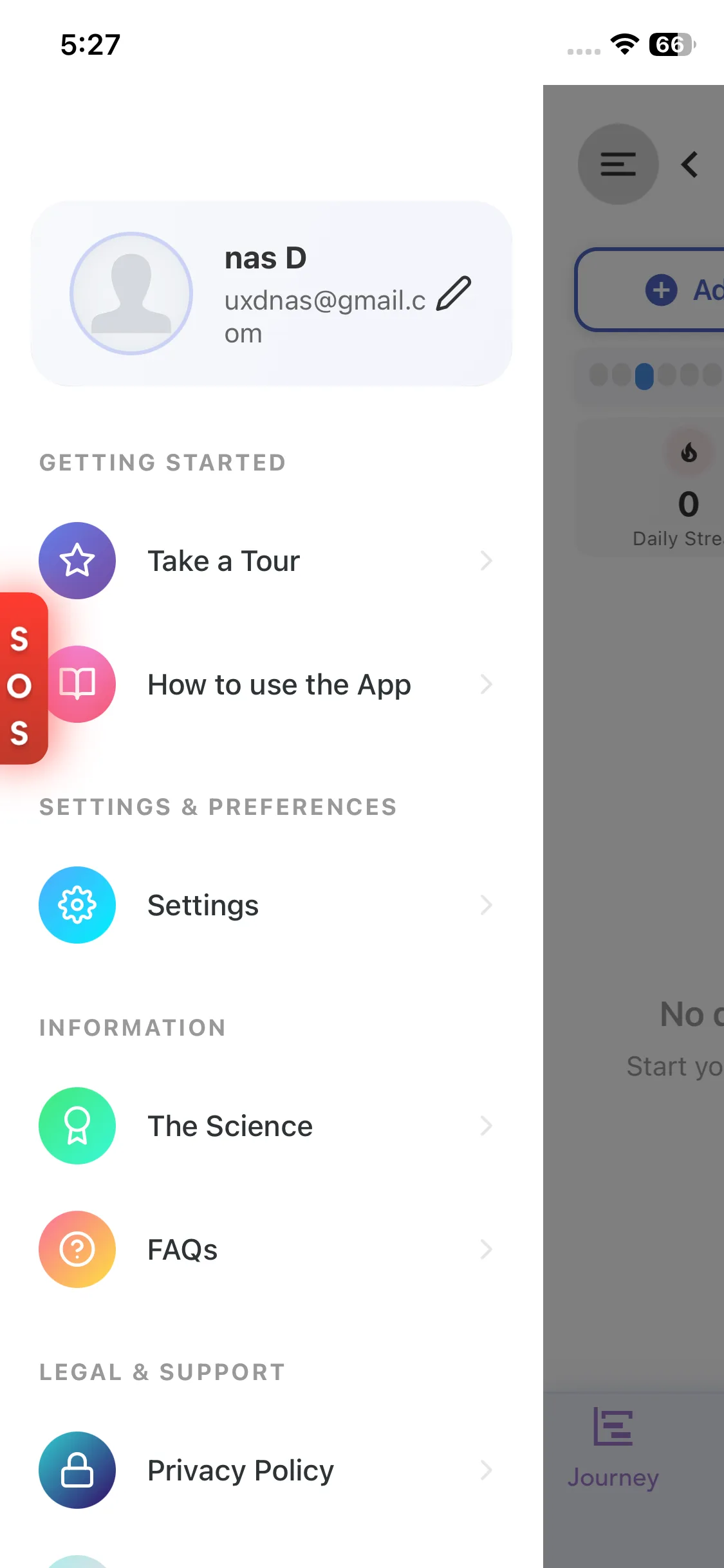
Task: Tap the blue plus Add button
Action: click(x=663, y=290)
